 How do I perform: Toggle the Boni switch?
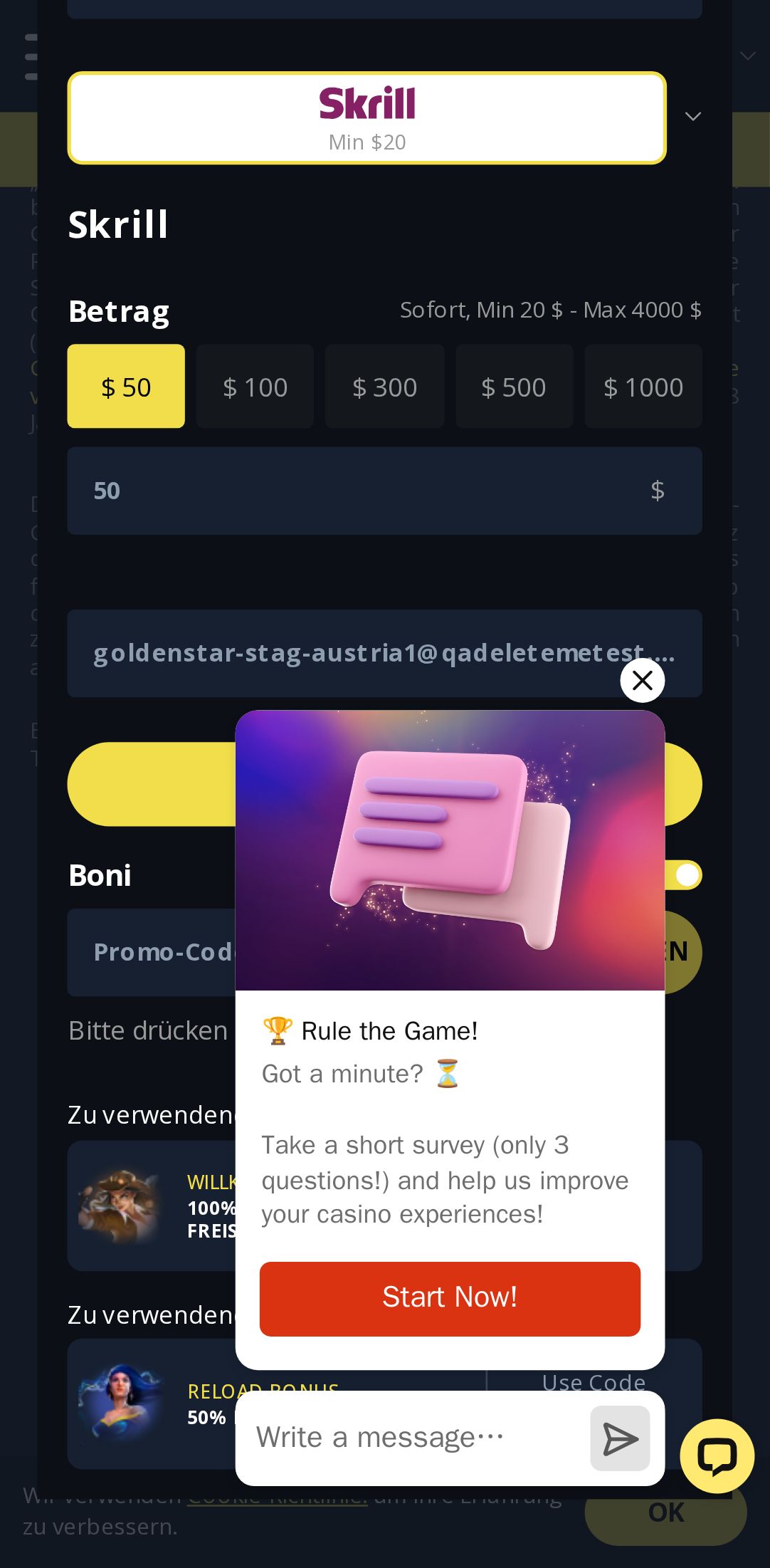pyautogui.click(x=683, y=875)
